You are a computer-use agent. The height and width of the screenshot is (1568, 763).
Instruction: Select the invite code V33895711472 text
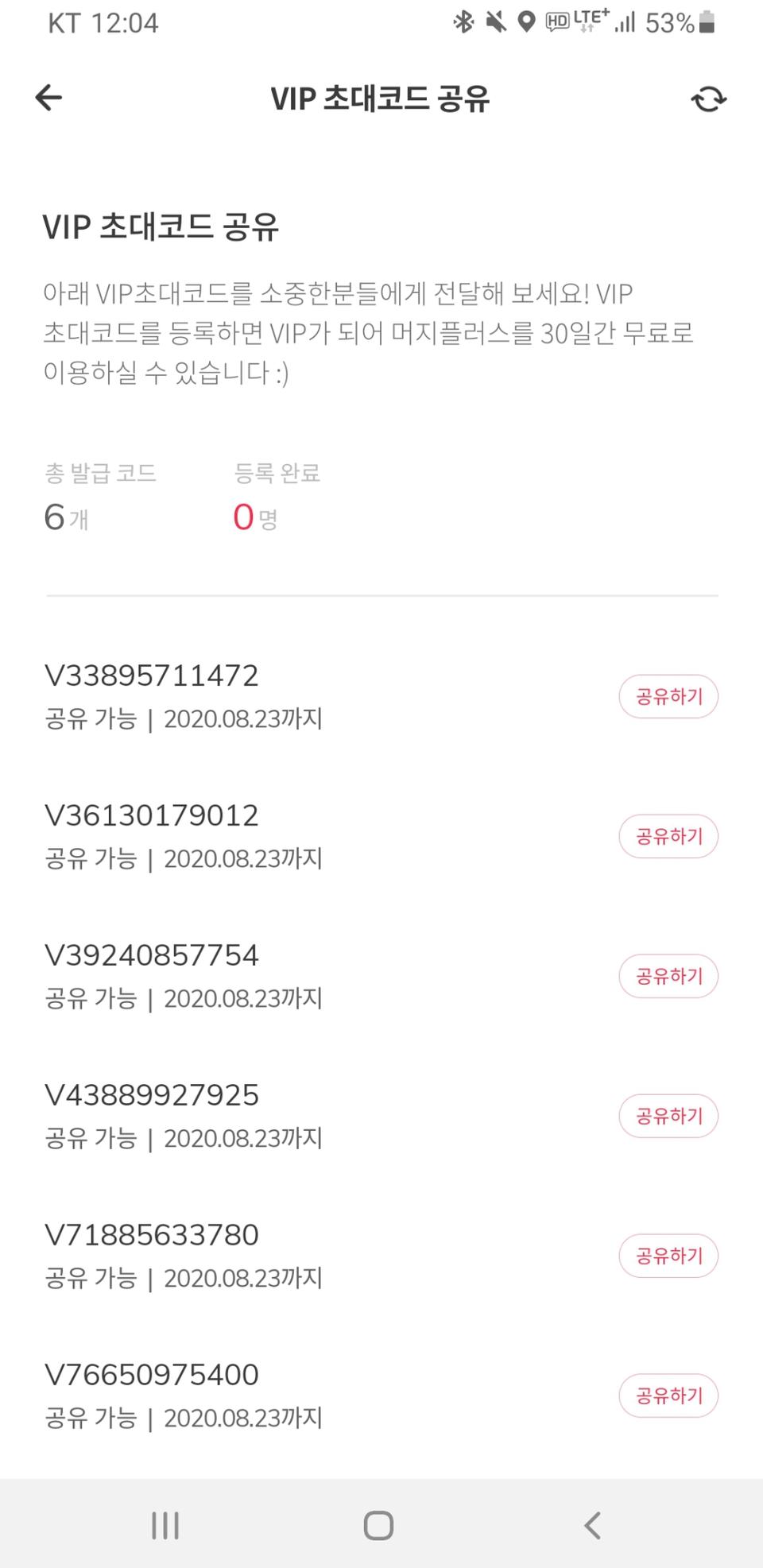pos(152,675)
